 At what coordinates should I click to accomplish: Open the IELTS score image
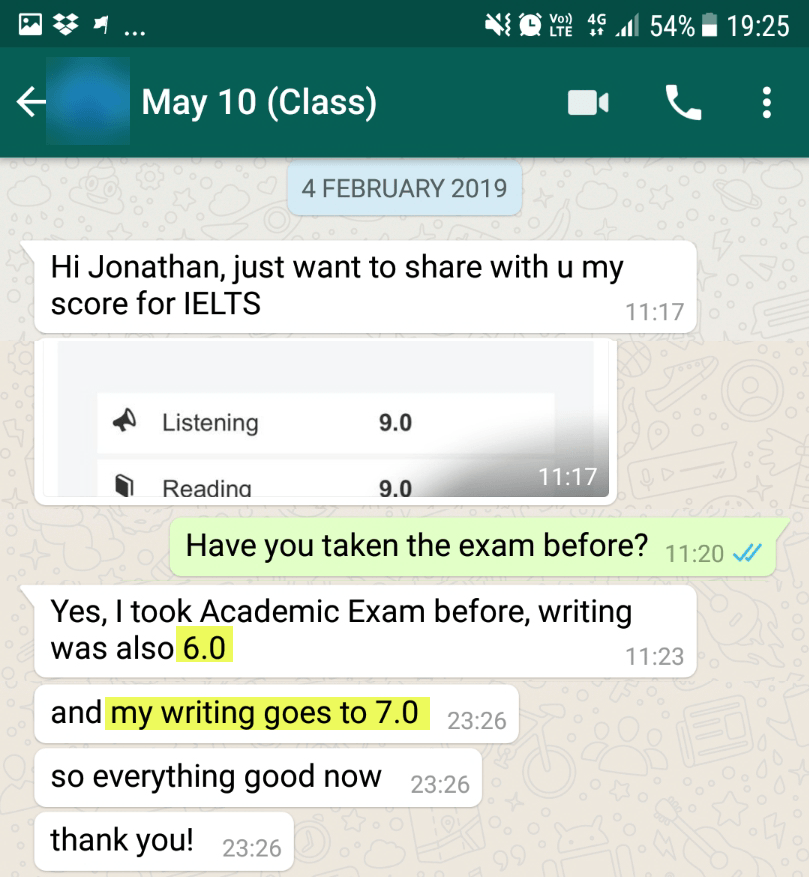tap(326, 420)
